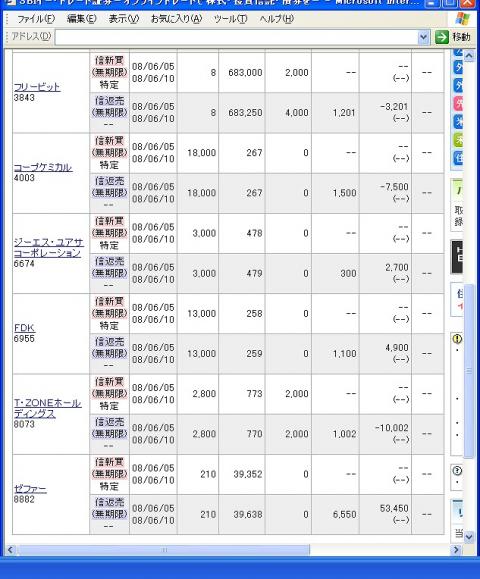
Task: Open the お気に入り(A) menu
Action: (176, 18)
